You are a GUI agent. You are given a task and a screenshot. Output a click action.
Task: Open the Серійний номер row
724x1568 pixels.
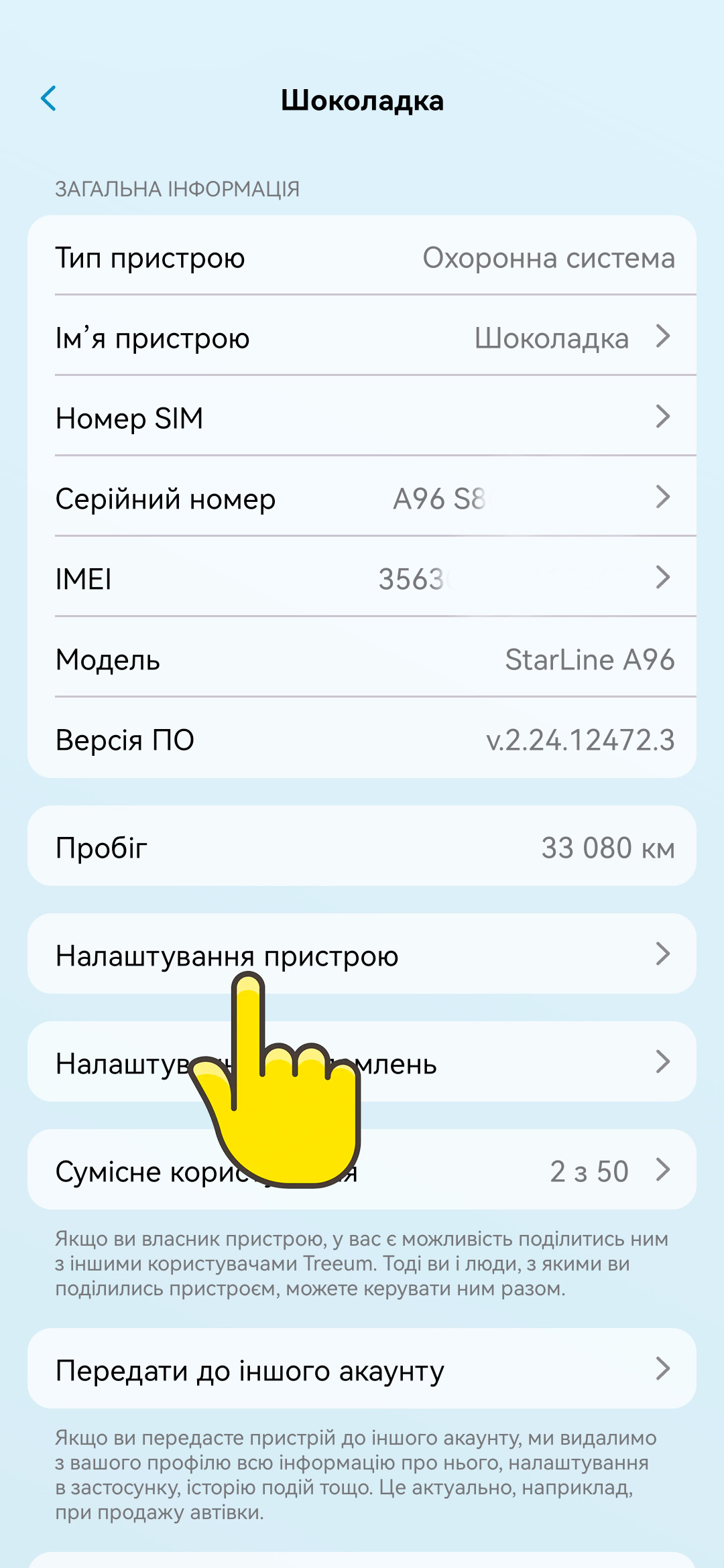pyautogui.click(x=362, y=497)
